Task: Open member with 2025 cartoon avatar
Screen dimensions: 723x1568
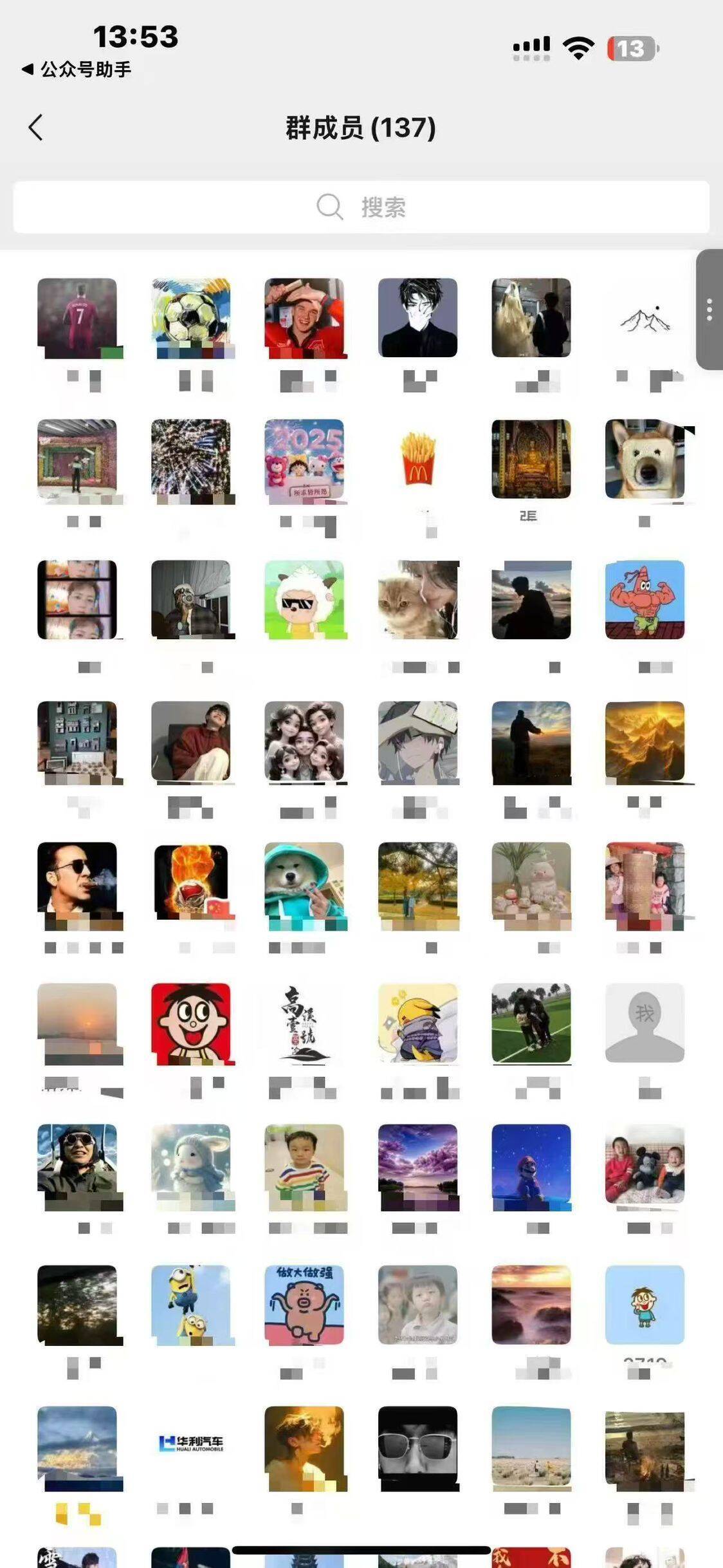Action: tap(304, 458)
